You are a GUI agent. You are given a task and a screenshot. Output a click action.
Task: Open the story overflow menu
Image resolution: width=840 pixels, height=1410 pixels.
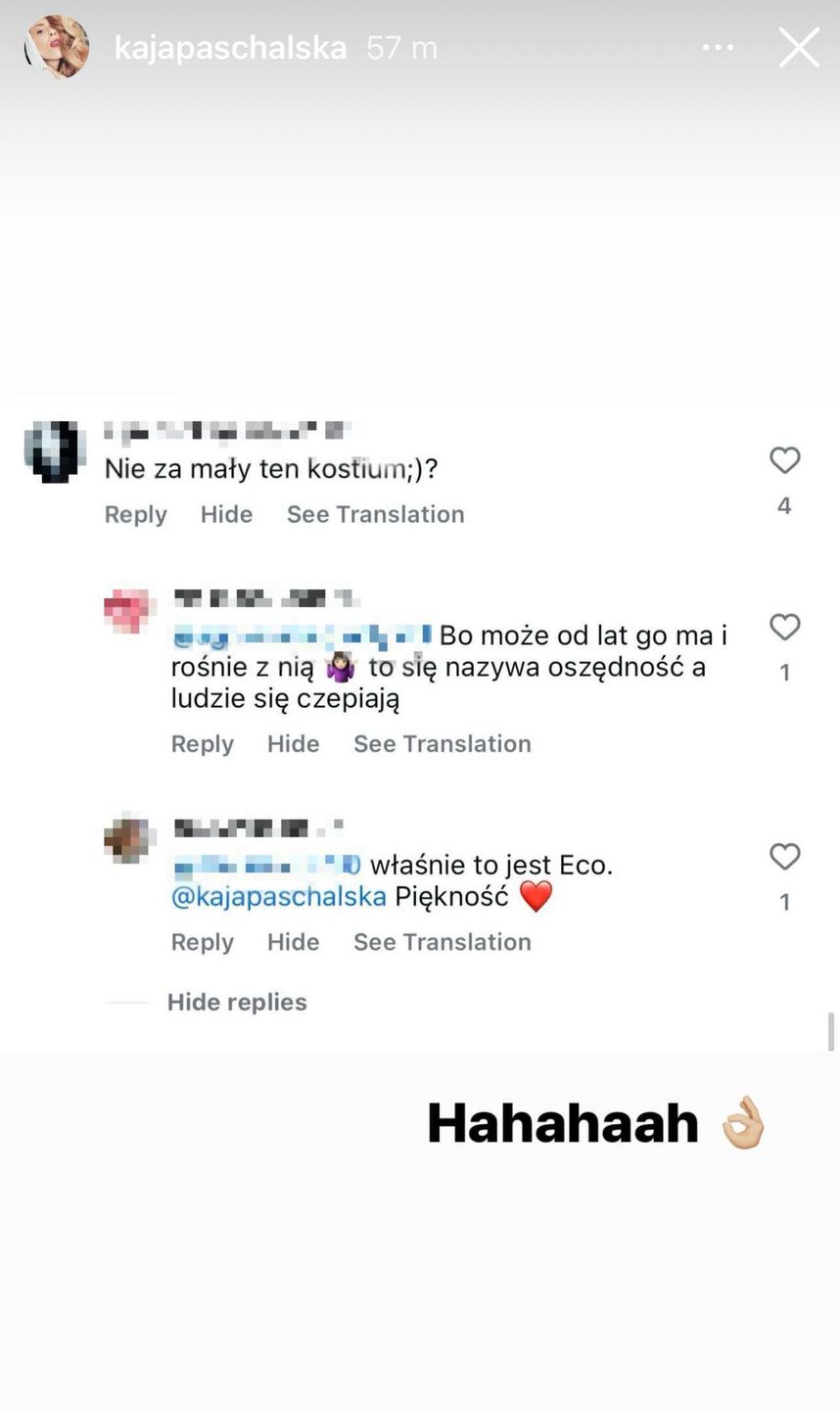[x=718, y=47]
